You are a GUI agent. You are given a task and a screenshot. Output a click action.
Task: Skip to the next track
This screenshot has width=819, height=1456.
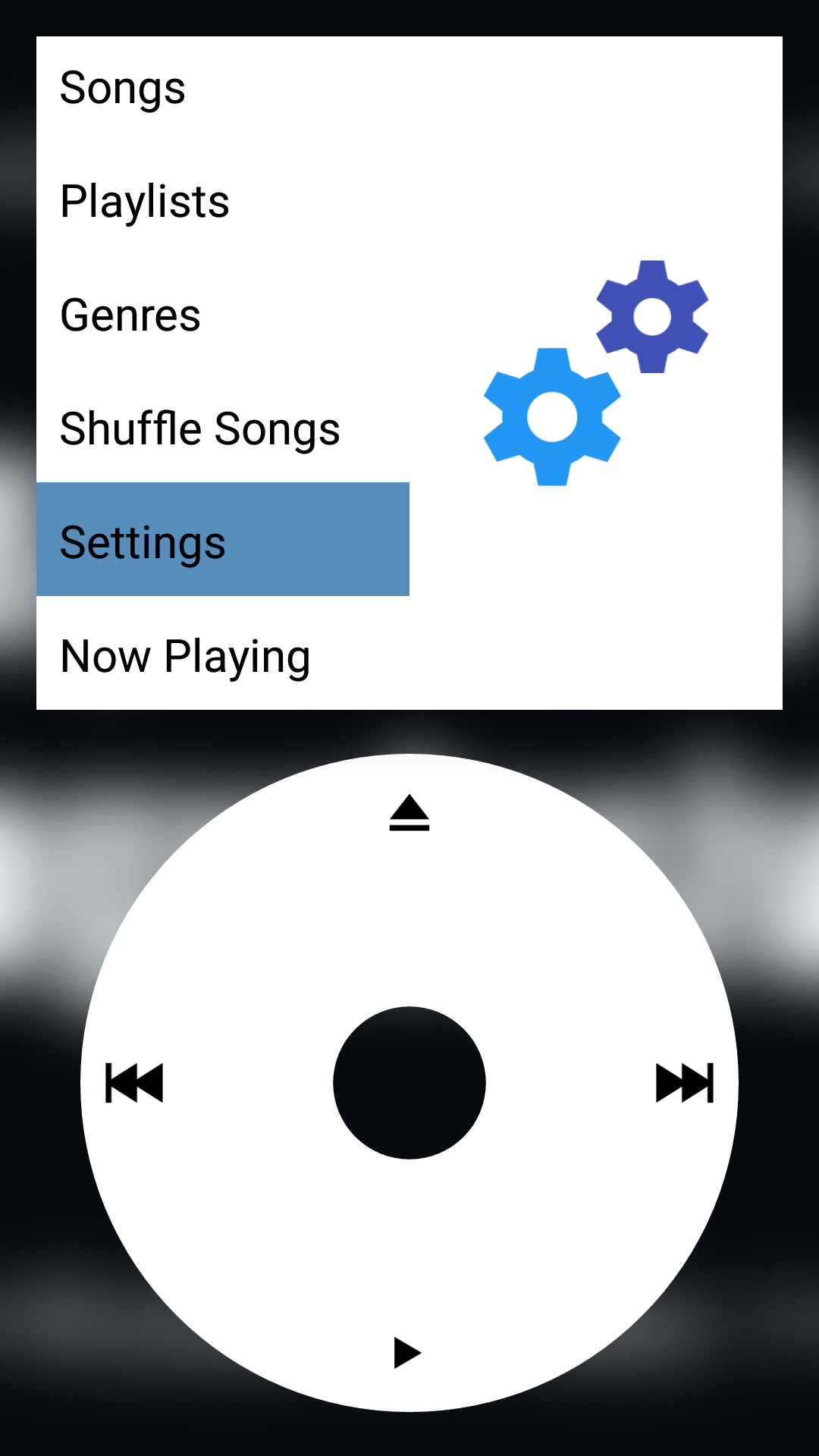tap(685, 1083)
